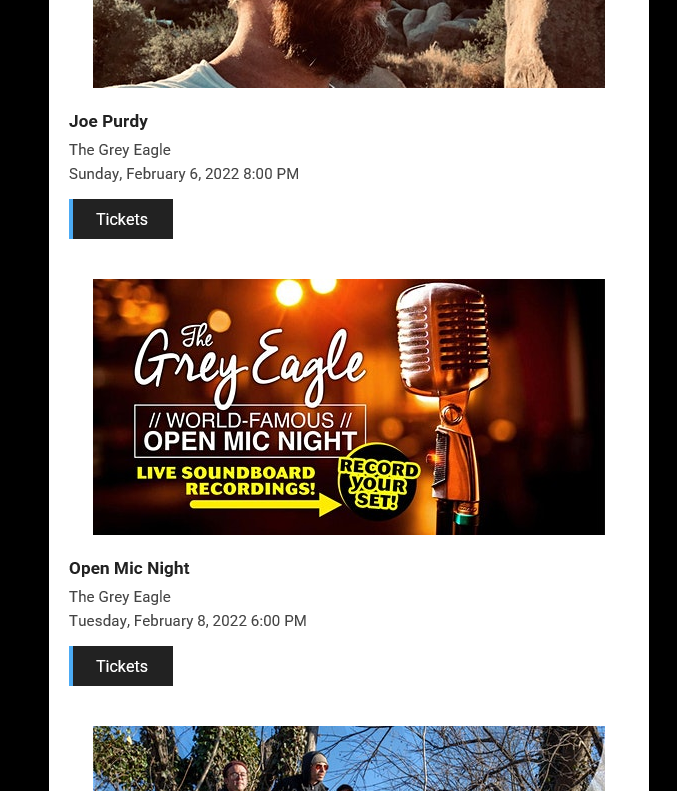Get tickets for Joe Purdy
This screenshot has height=791, width=677.
pos(122,219)
